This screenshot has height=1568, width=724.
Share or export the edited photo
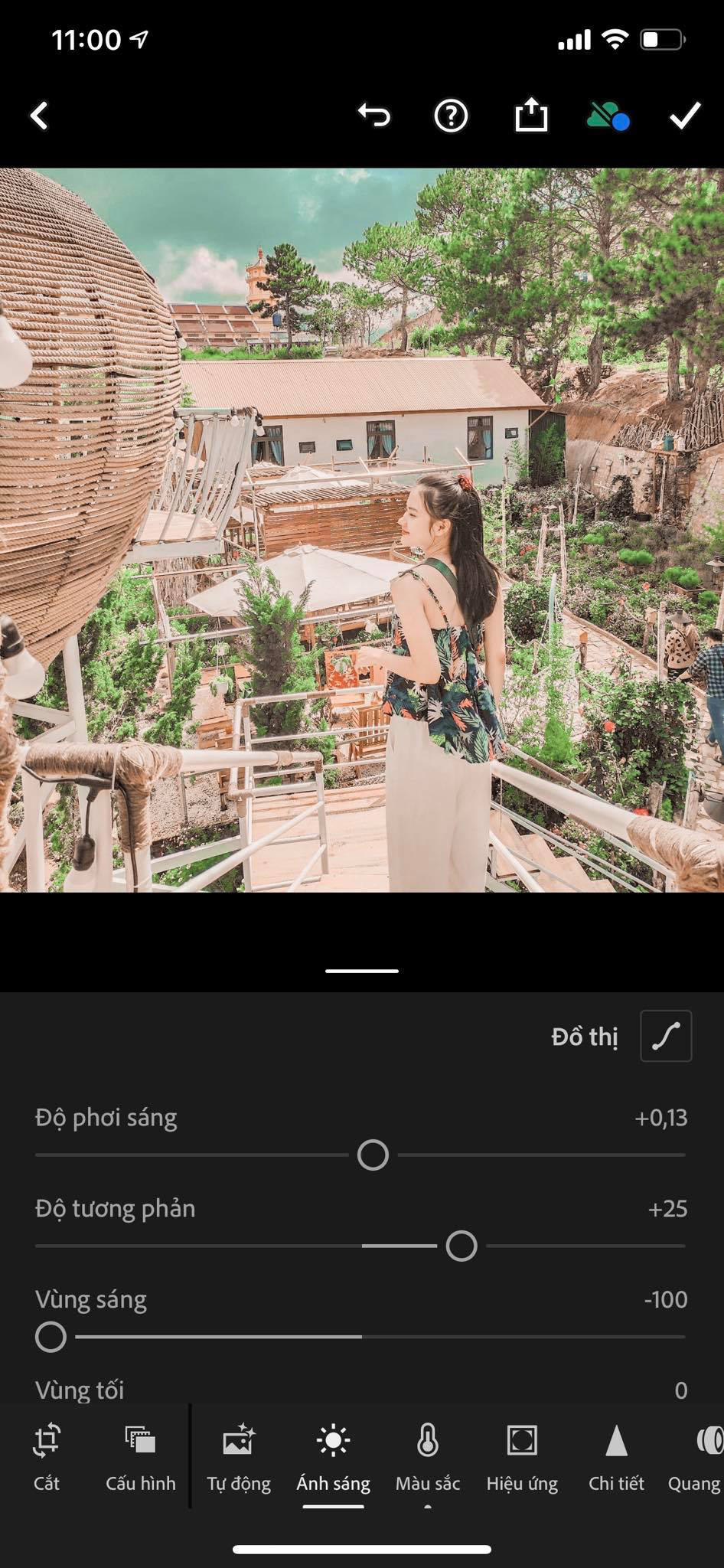pos(531,116)
